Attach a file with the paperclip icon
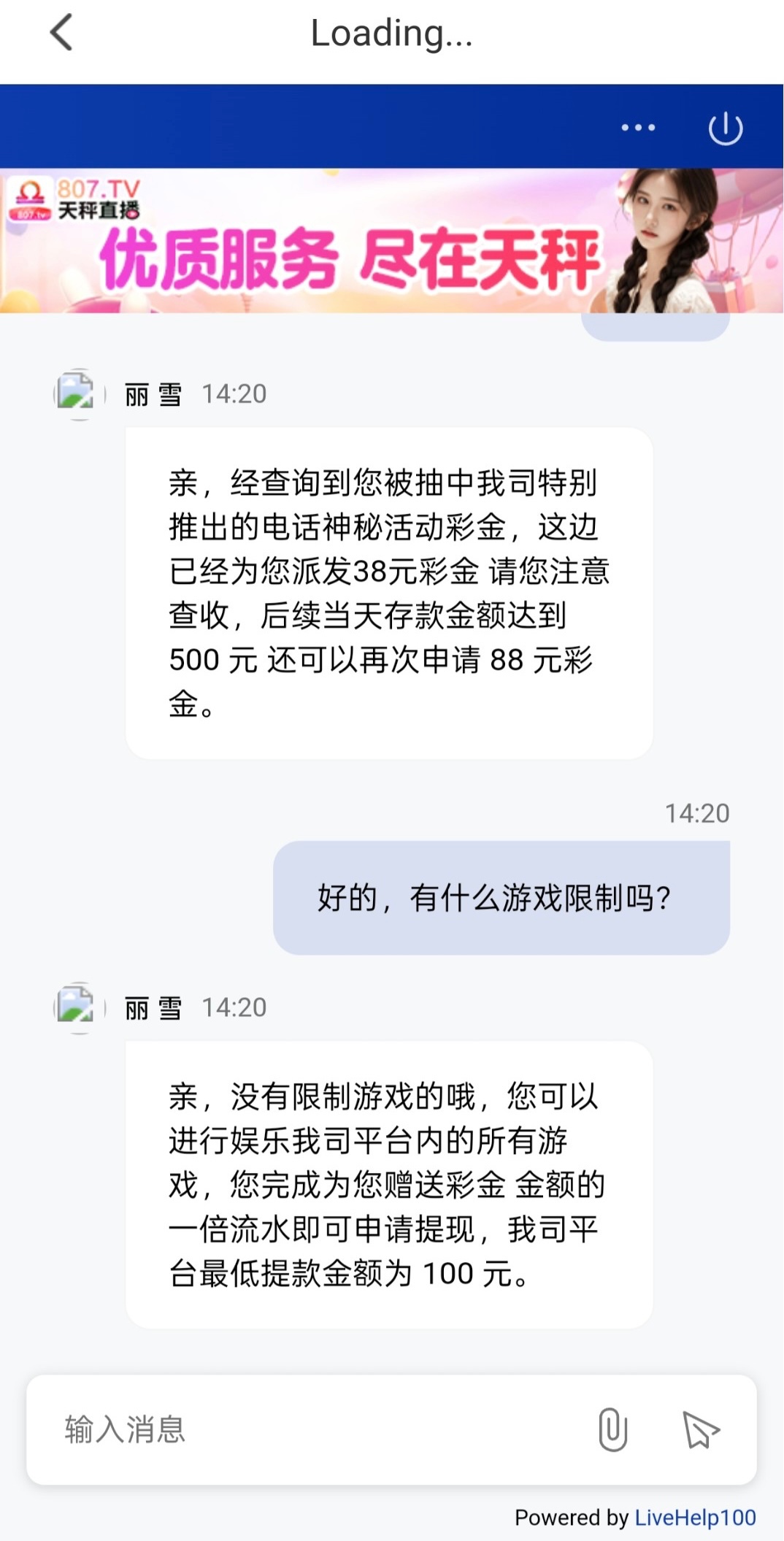Image resolution: width=784 pixels, height=1541 pixels. point(612,1429)
